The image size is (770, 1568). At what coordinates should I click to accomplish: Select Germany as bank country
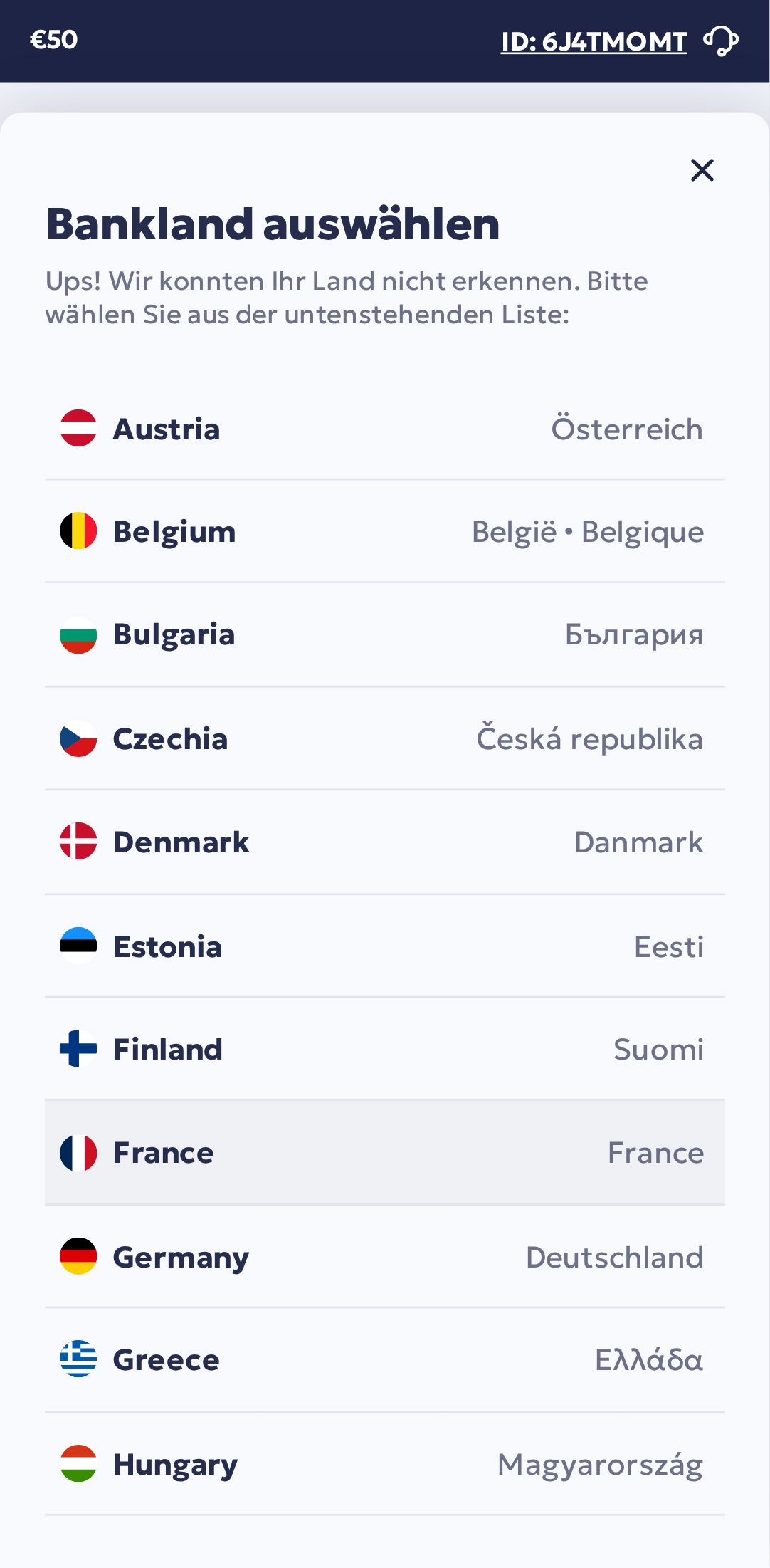(384, 1257)
